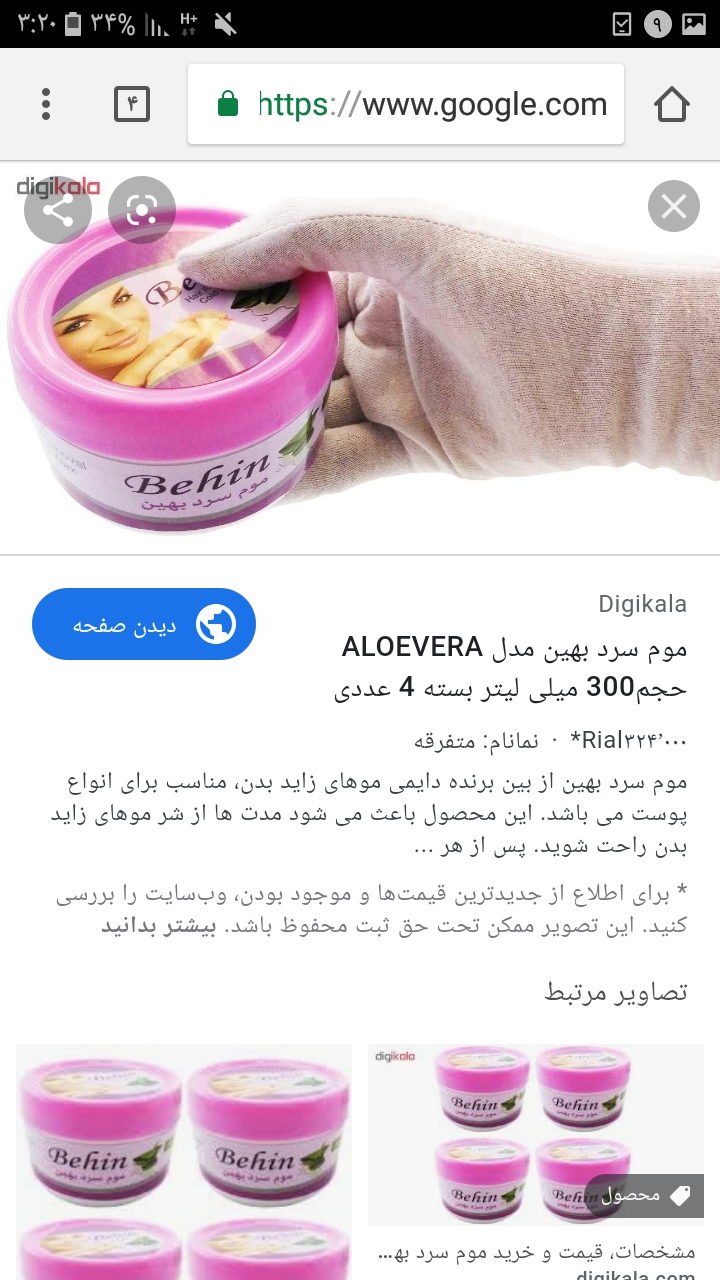Screen dimensions: 720x1280
Task: Open the browser overflow menu
Action: click(x=46, y=104)
